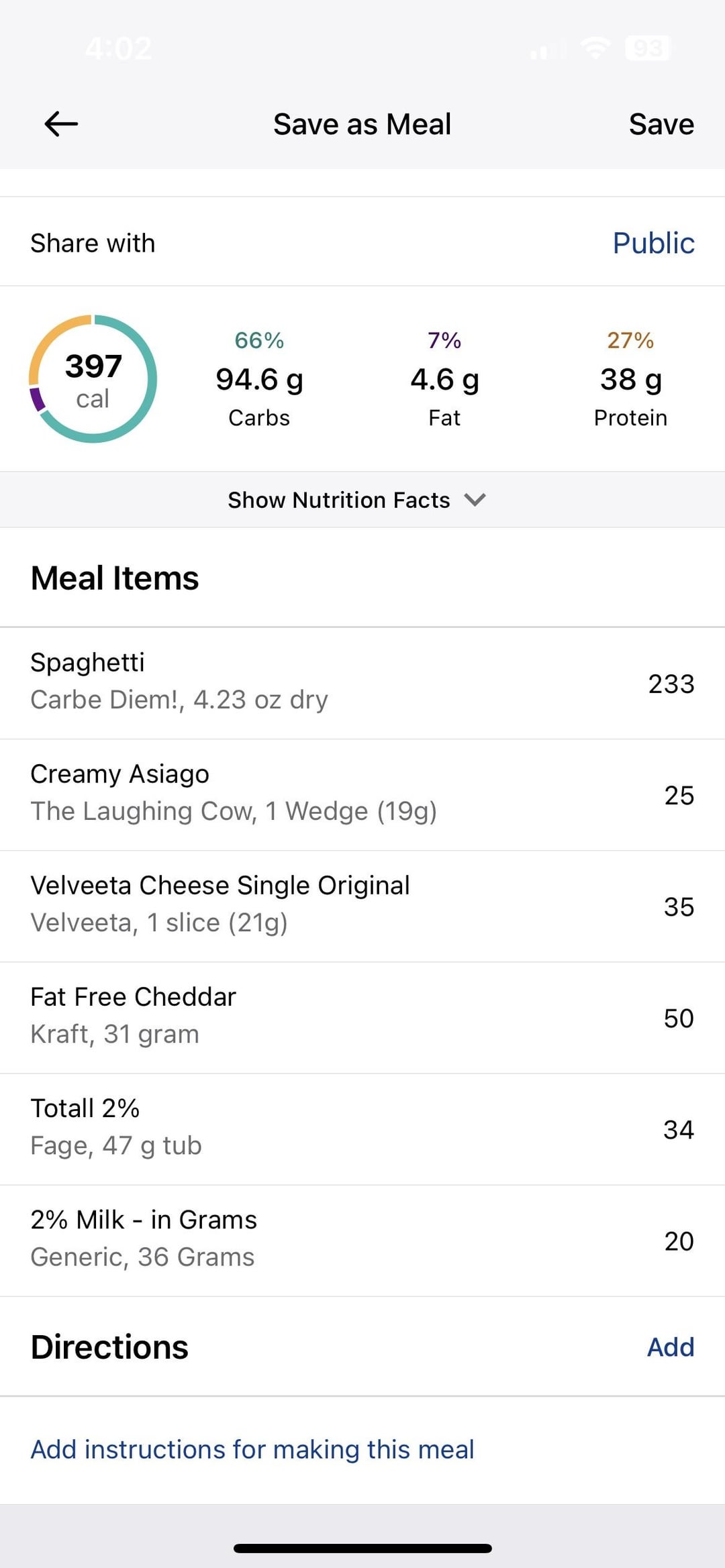Open the 2% Milk in Grams item

[x=362, y=1241]
